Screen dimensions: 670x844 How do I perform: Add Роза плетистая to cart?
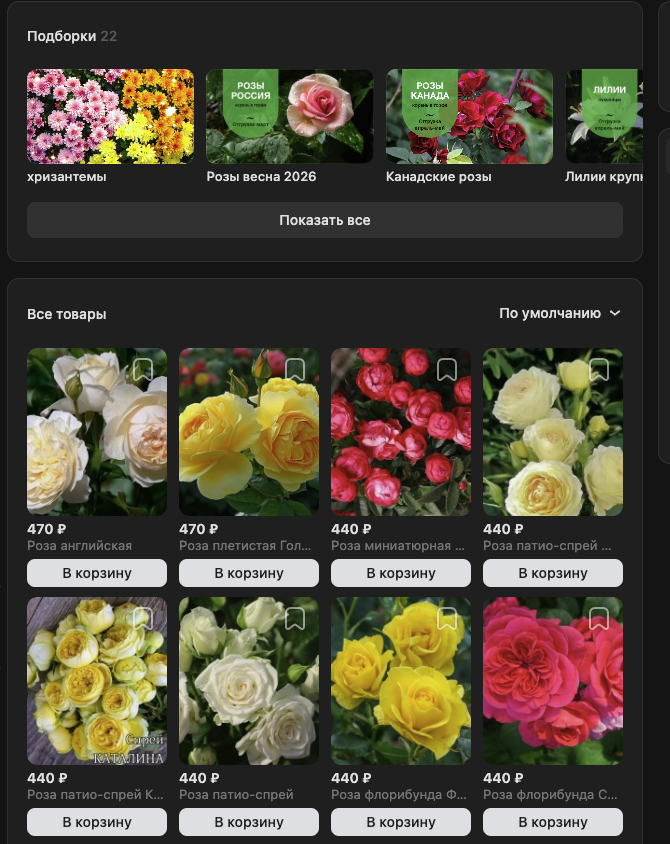point(249,573)
